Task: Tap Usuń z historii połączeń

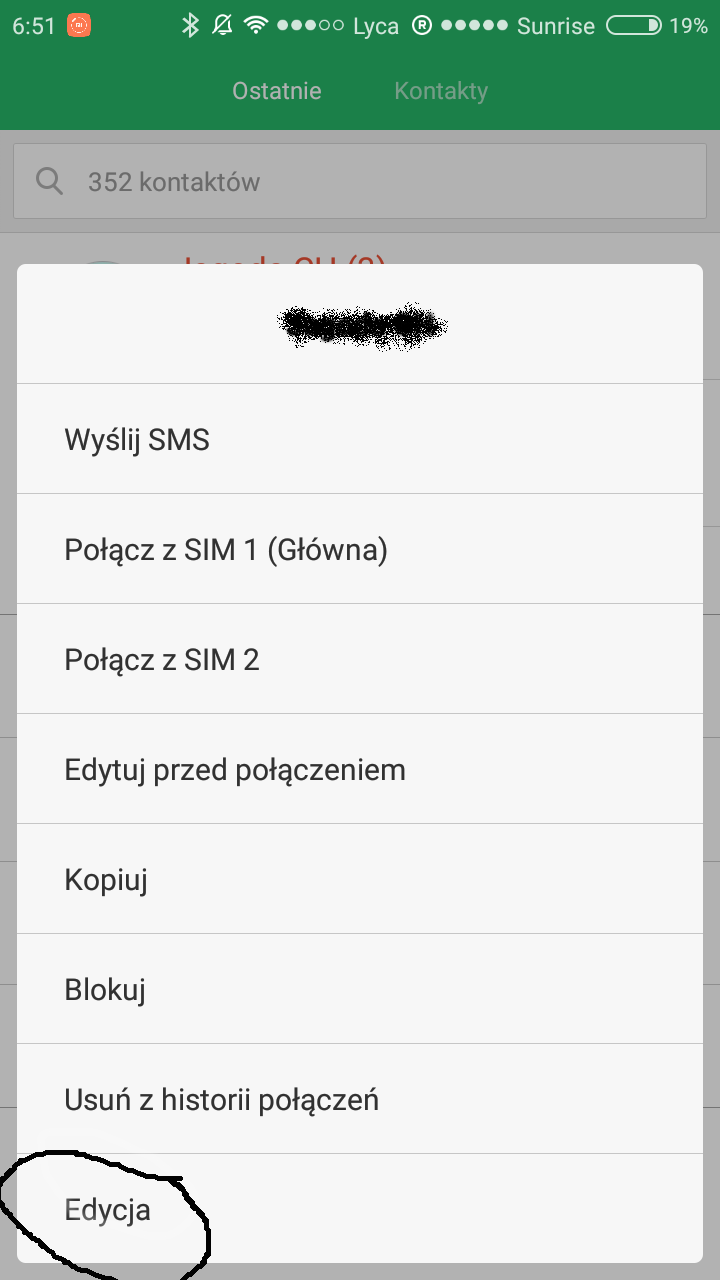Action: (x=360, y=1099)
